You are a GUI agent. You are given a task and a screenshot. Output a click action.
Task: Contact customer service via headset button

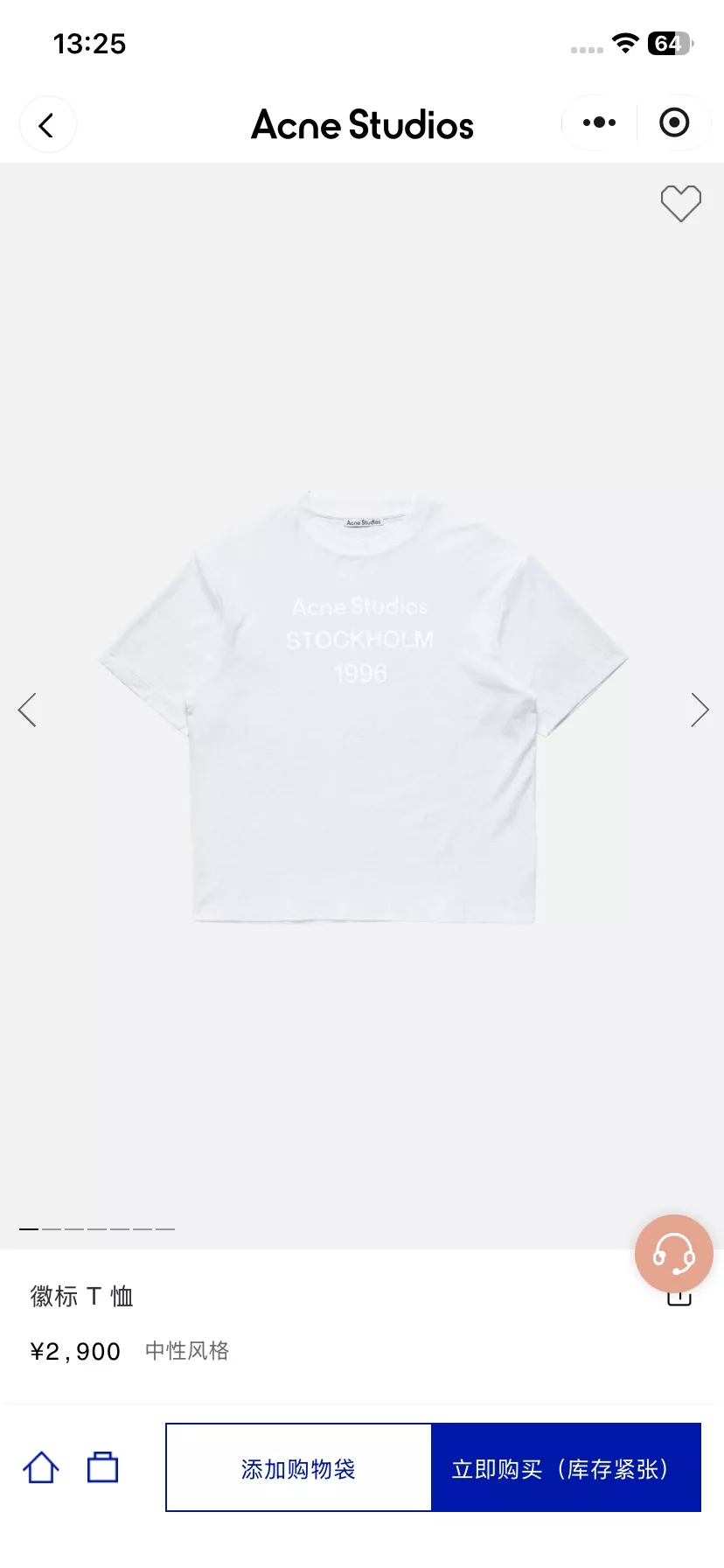point(673,1253)
